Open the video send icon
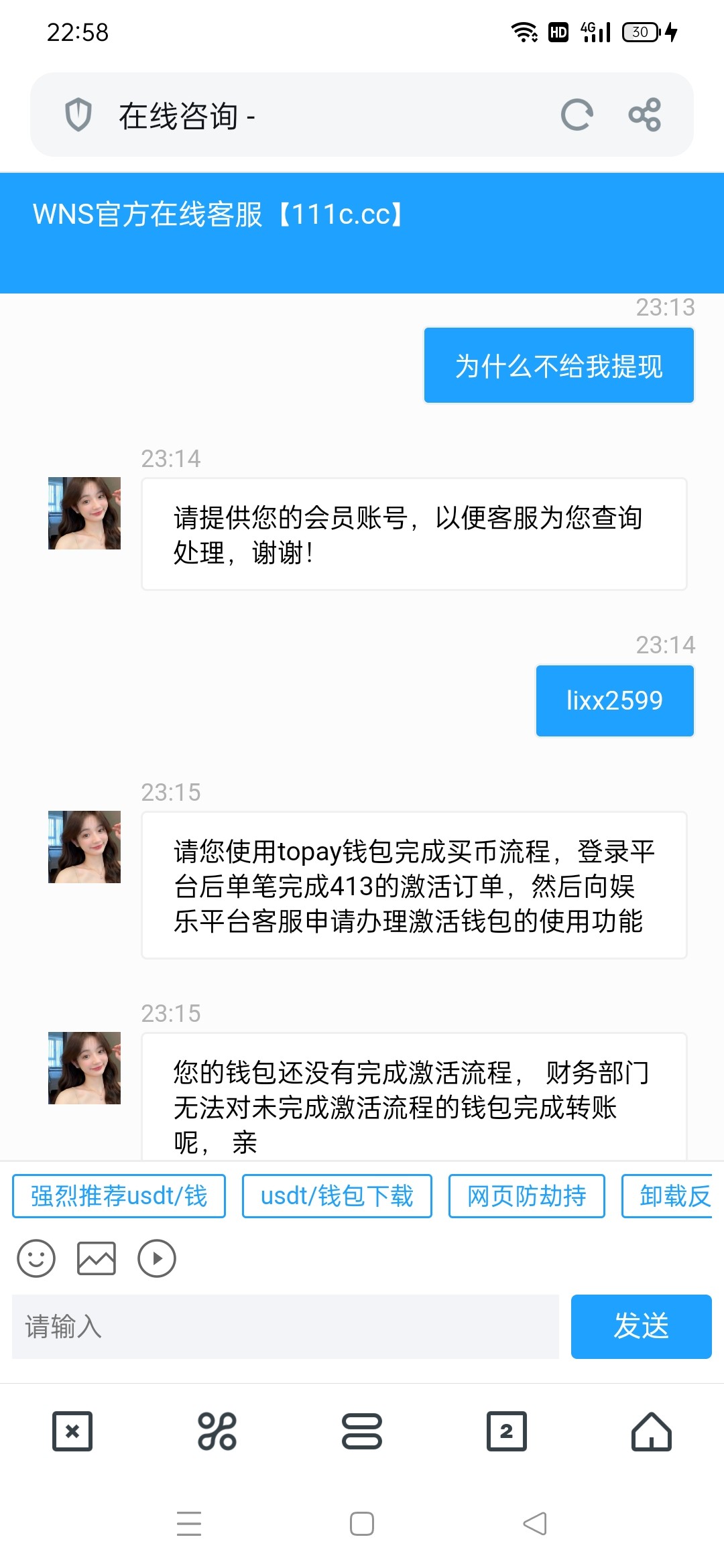The height and width of the screenshot is (1568, 724). 156,1258
